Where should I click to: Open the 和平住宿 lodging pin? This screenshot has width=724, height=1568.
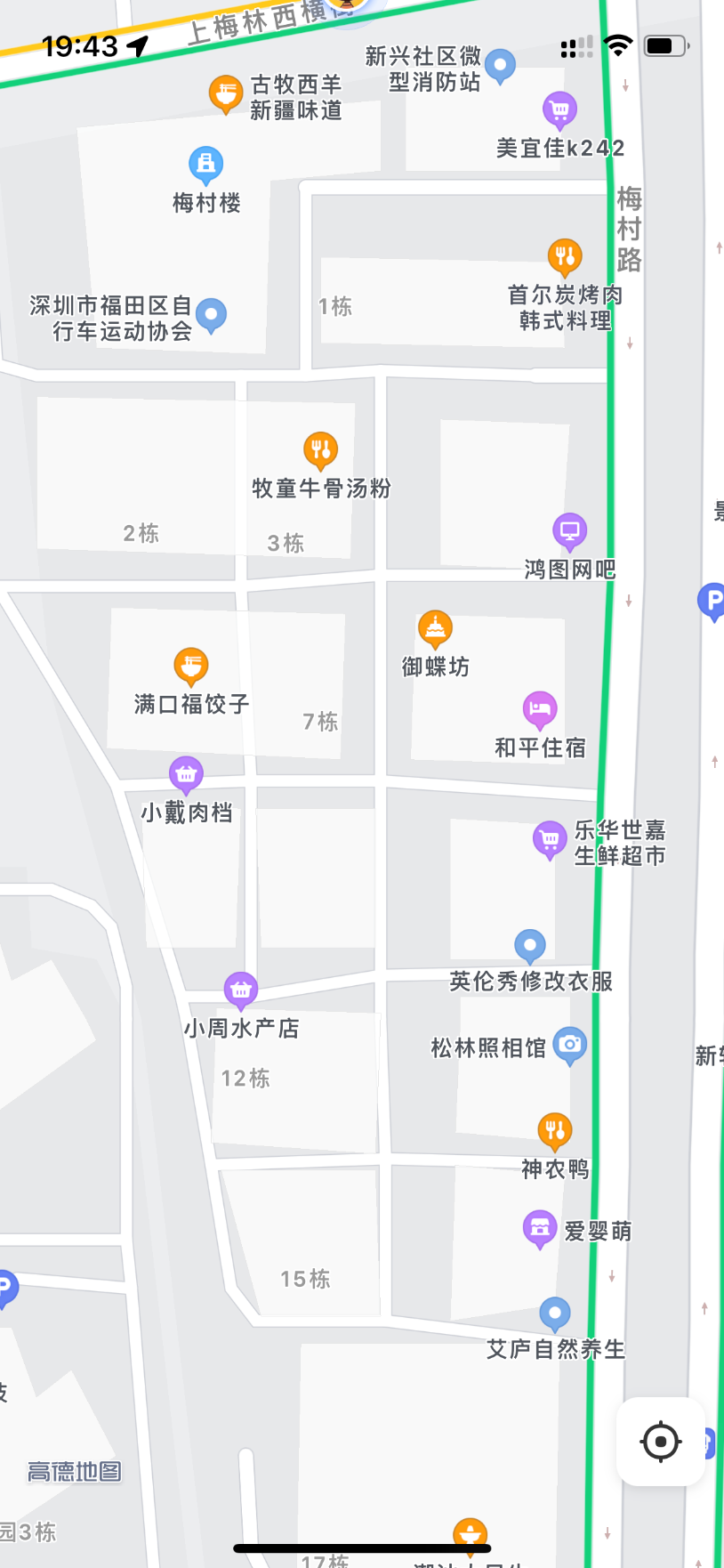point(540,709)
